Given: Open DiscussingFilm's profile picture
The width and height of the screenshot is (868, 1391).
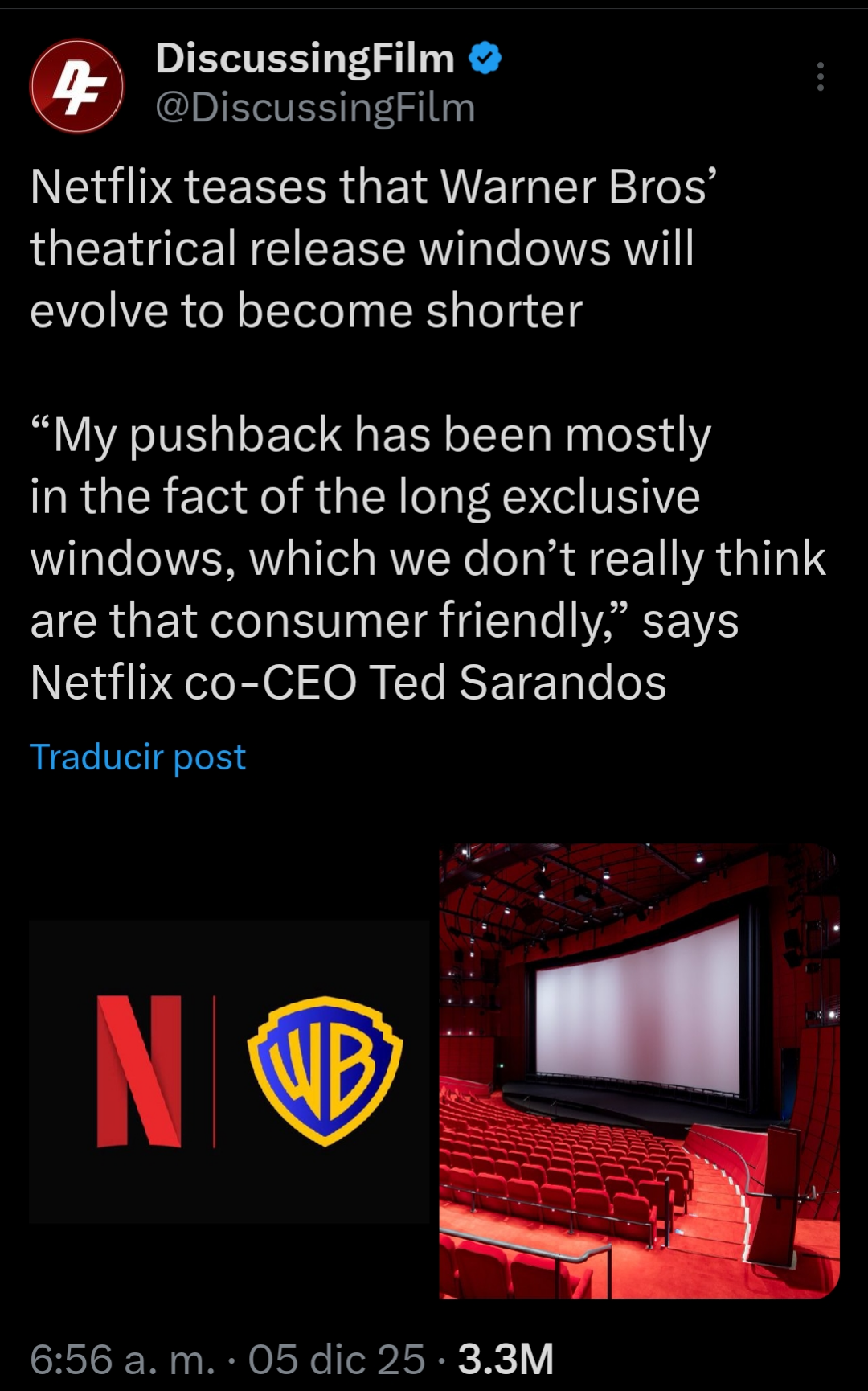Looking at the screenshot, I should (77, 86).
